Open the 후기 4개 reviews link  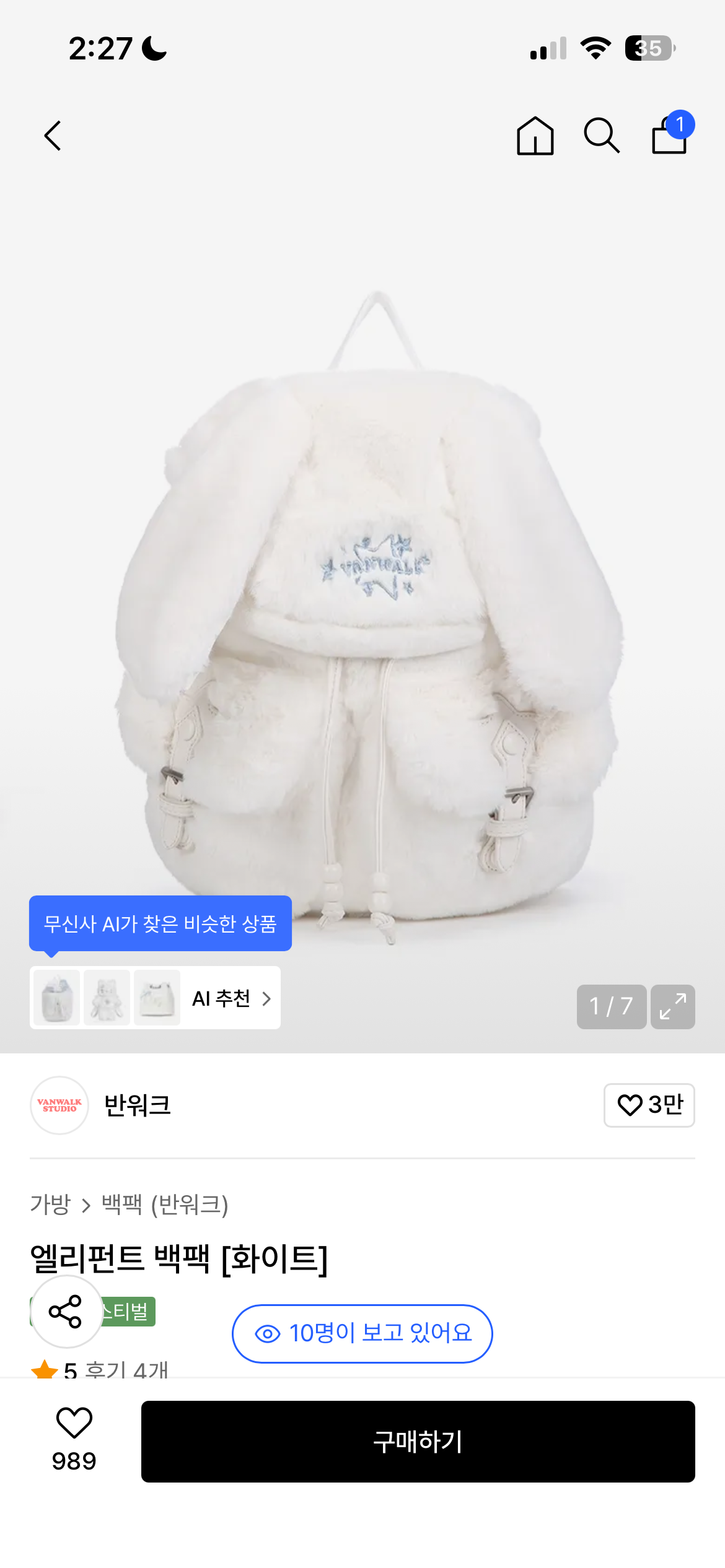pos(126,1369)
